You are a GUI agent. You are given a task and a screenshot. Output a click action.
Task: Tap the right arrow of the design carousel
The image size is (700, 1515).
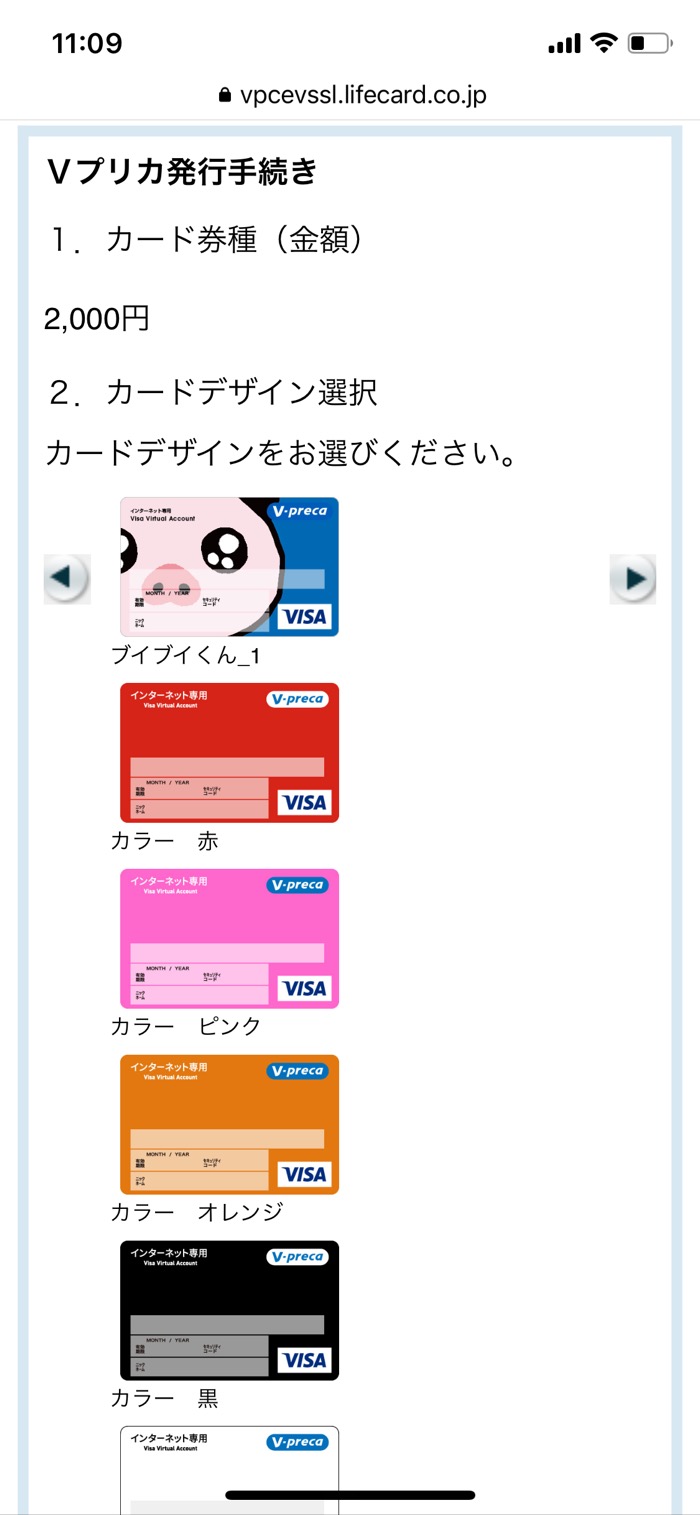(633, 579)
